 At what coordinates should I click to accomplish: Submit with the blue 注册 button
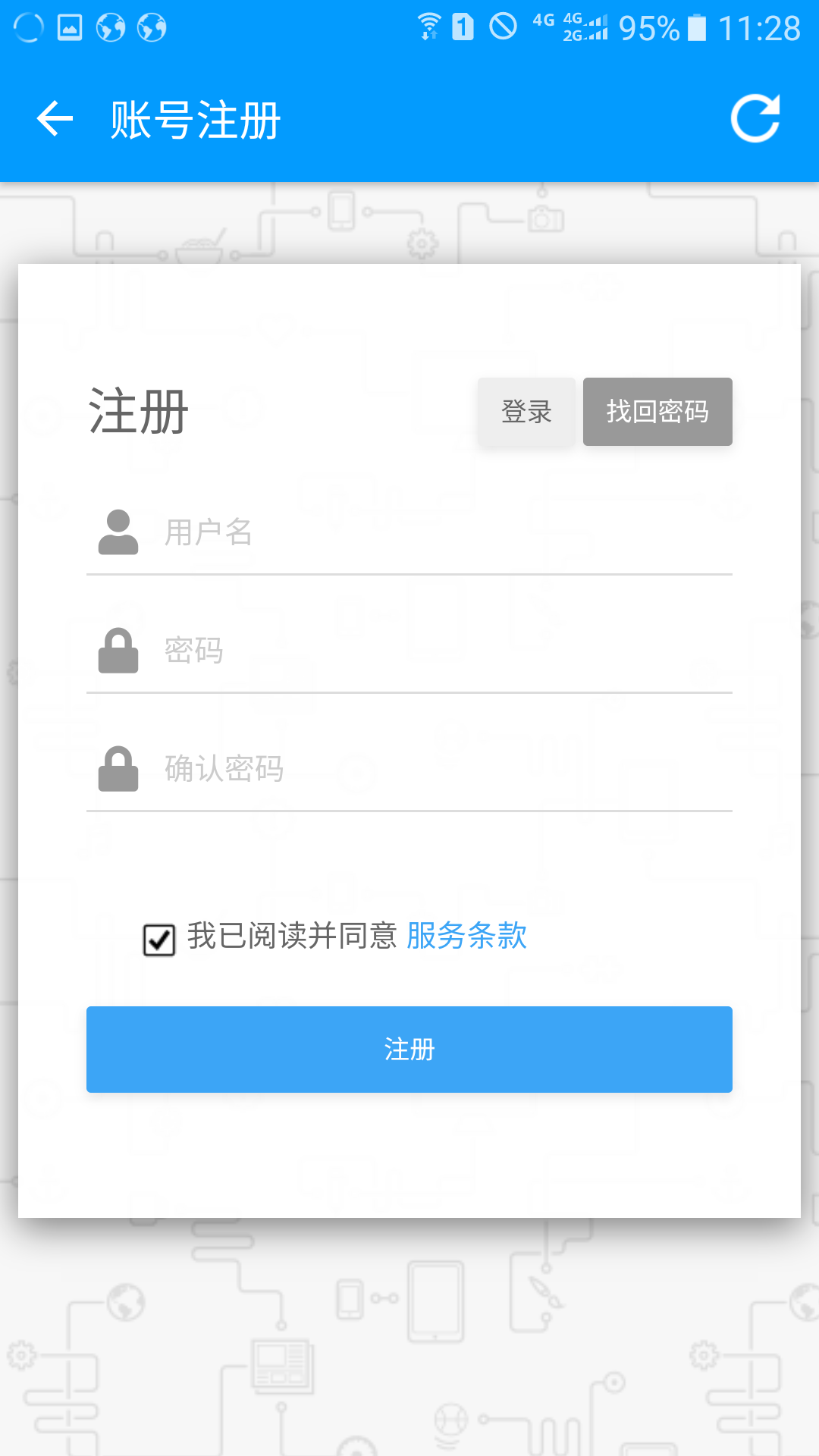[x=409, y=1050]
